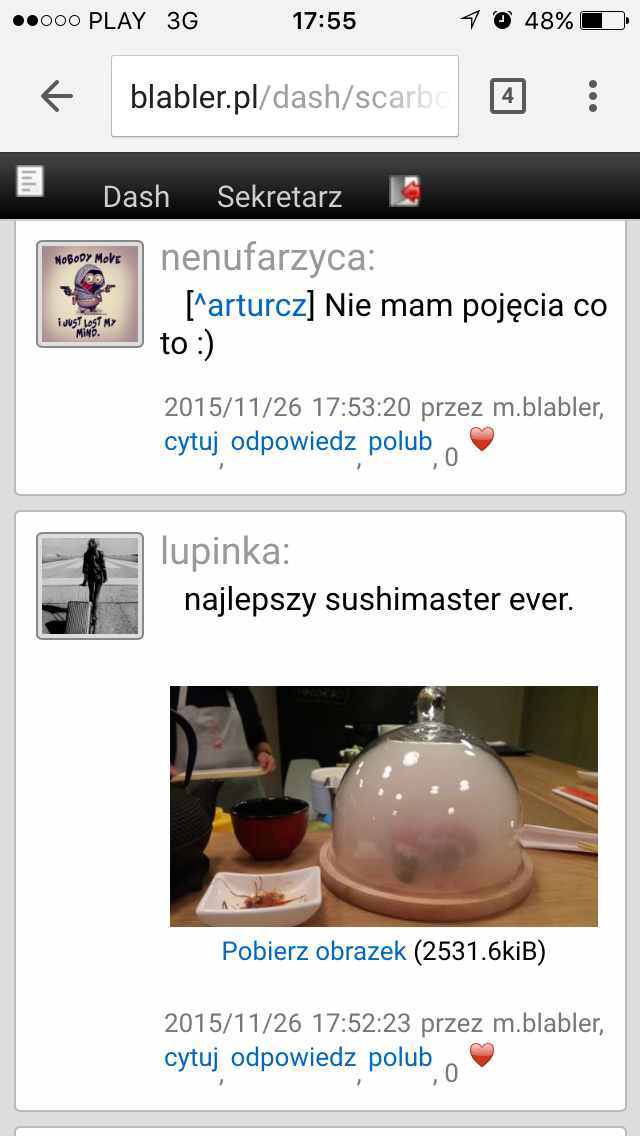
Task: Switch to the Dash section
Action: click(x=136, y=197)
